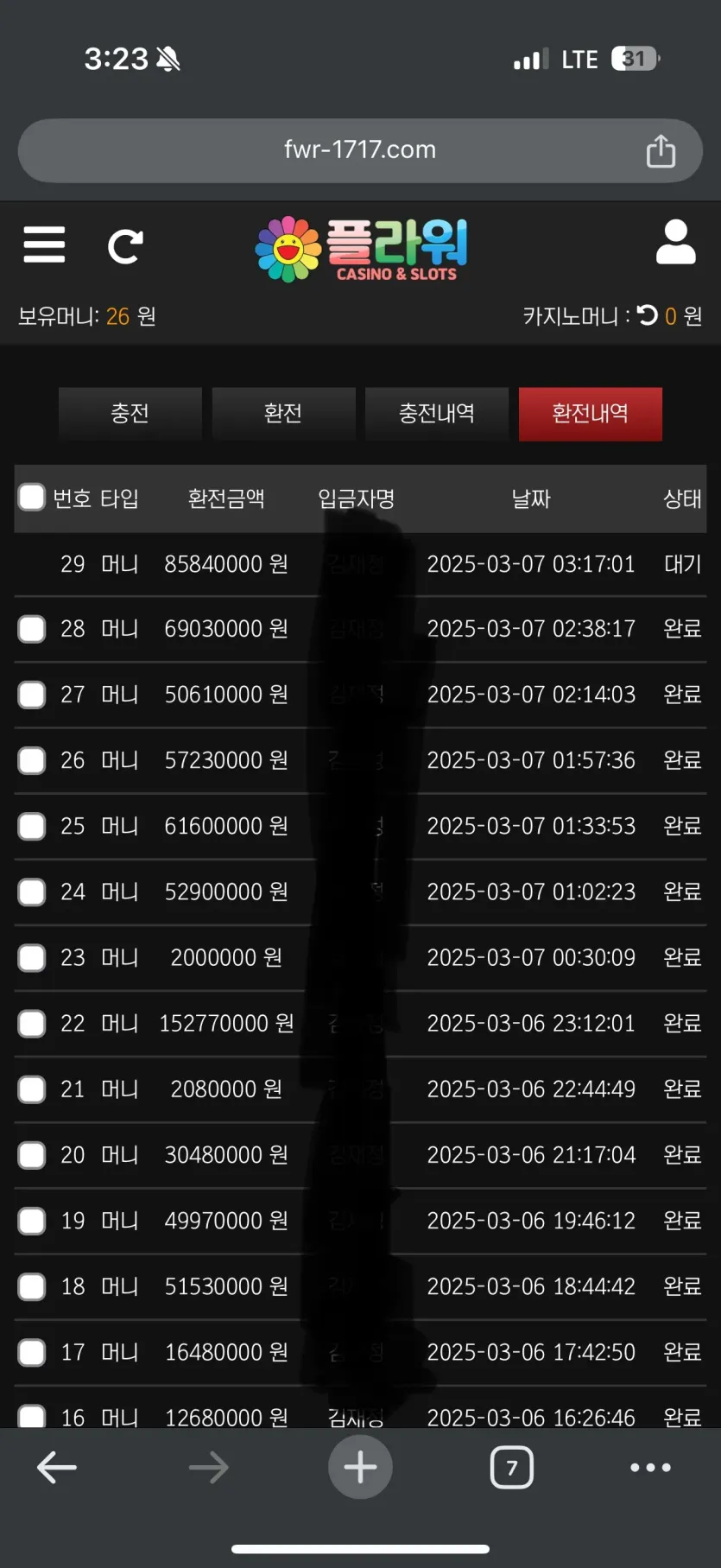Share the page from address bar
Viewport: 721px width, 1568px height.
click(661, 150)
